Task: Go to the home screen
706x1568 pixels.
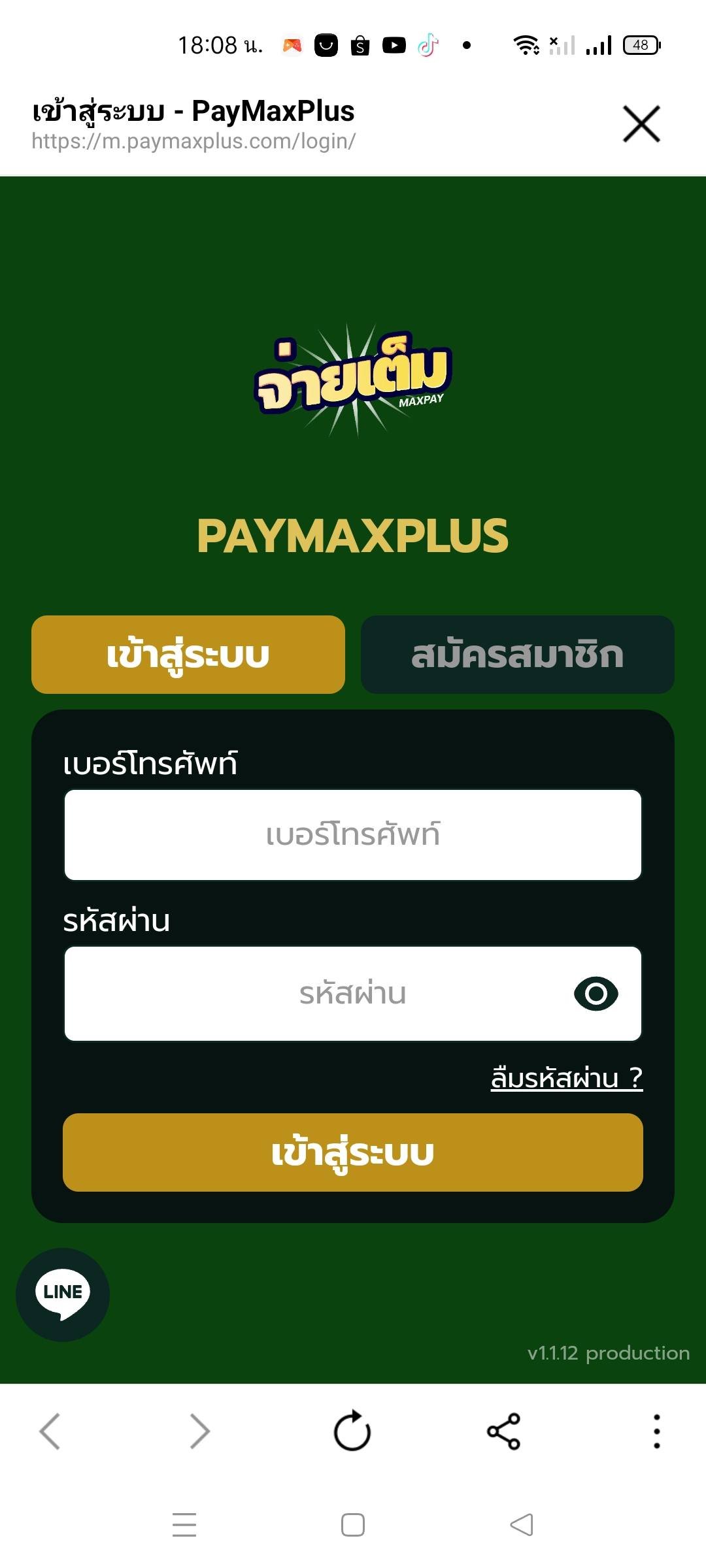Action: [x=353, y=1524]
